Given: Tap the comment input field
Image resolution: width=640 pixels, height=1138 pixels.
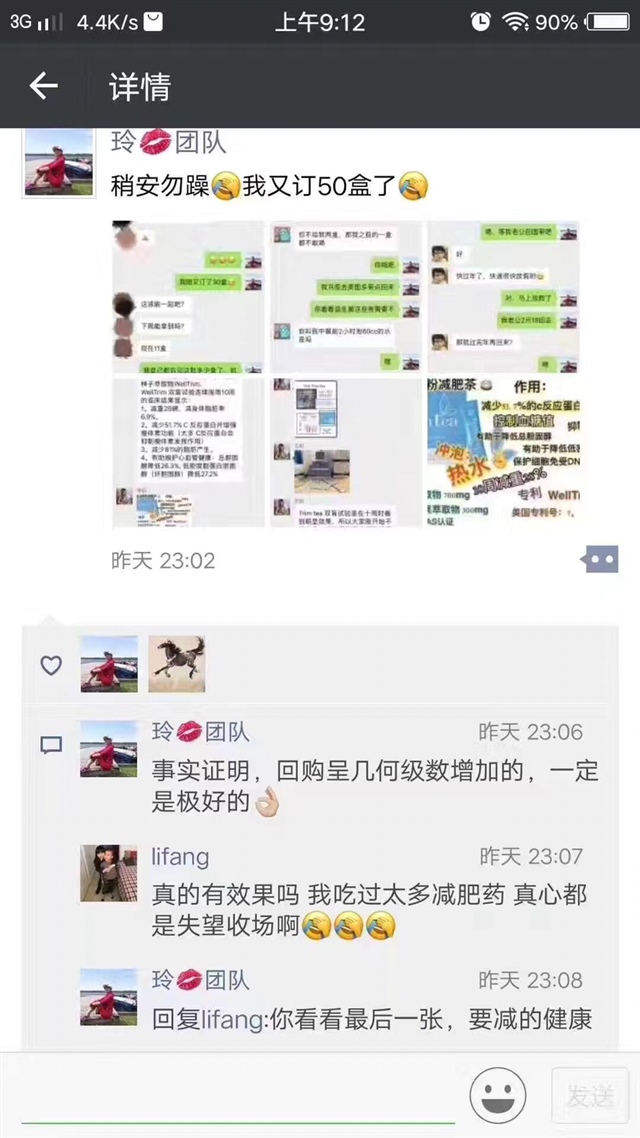Looking at the screenshot, I should 238,1096.
